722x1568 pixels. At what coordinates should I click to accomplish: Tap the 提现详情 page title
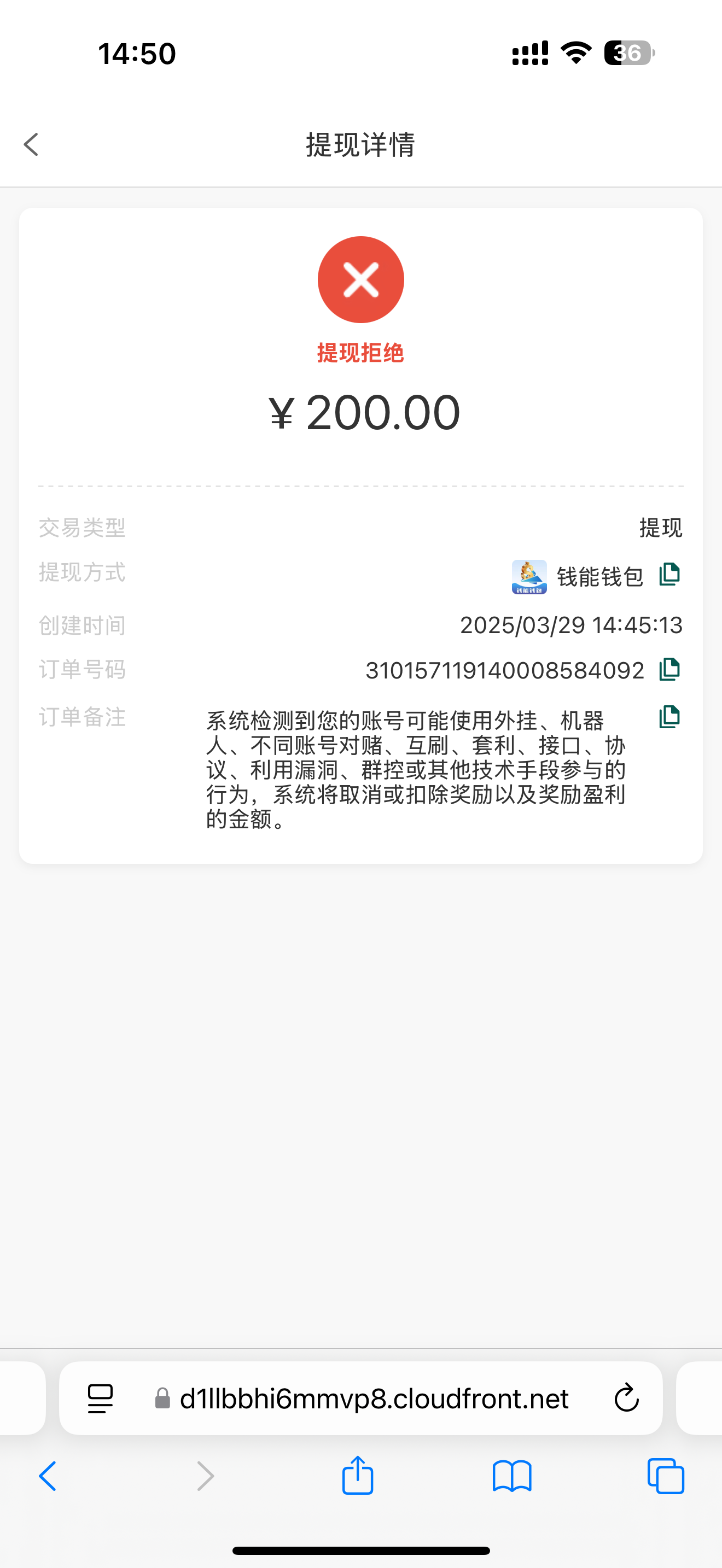coord(360,145)
